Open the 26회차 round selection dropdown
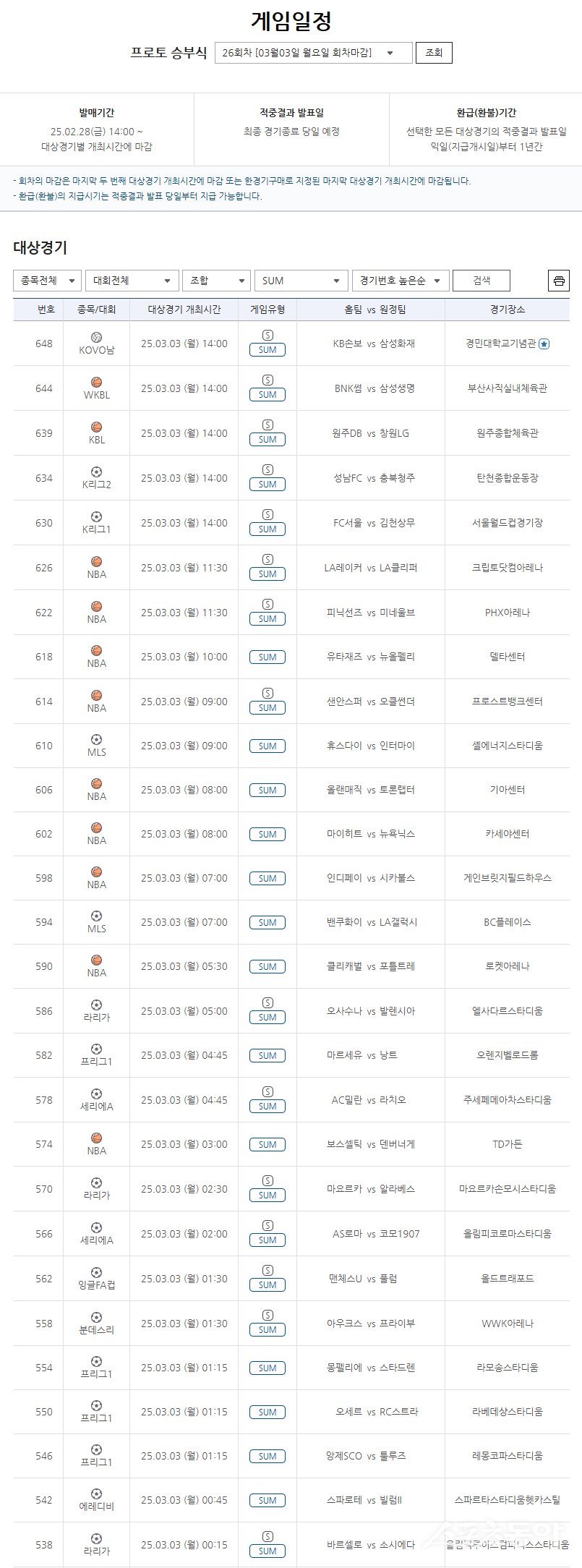 pos(313,53)
